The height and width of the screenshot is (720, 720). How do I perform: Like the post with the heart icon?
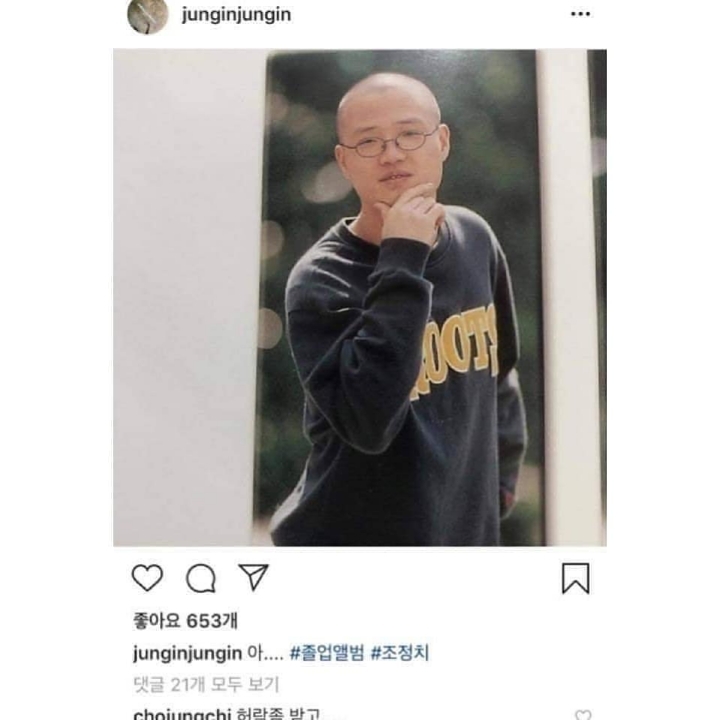[x=147, y=578]
